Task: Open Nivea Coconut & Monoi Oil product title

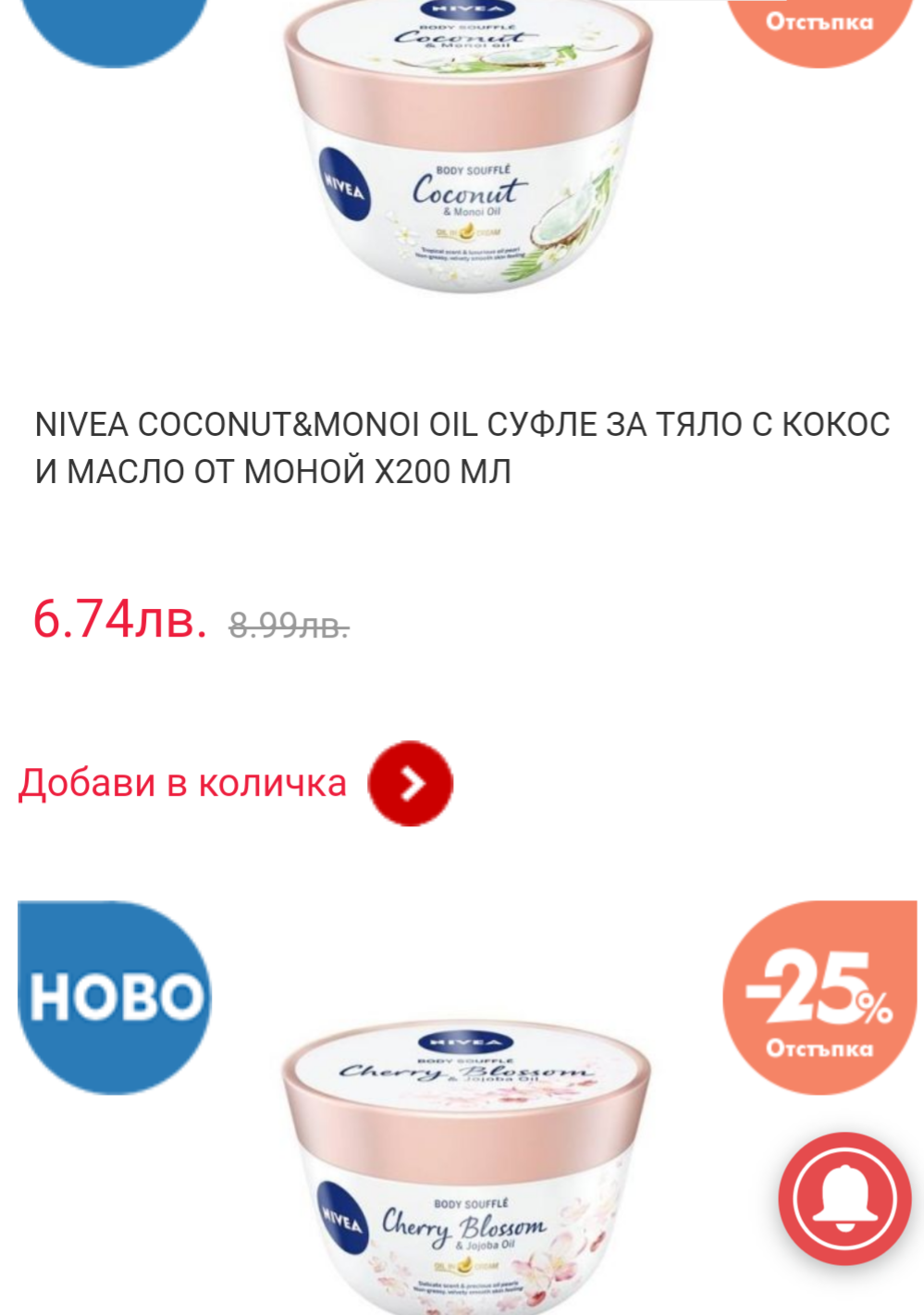Action: (462, 448)
